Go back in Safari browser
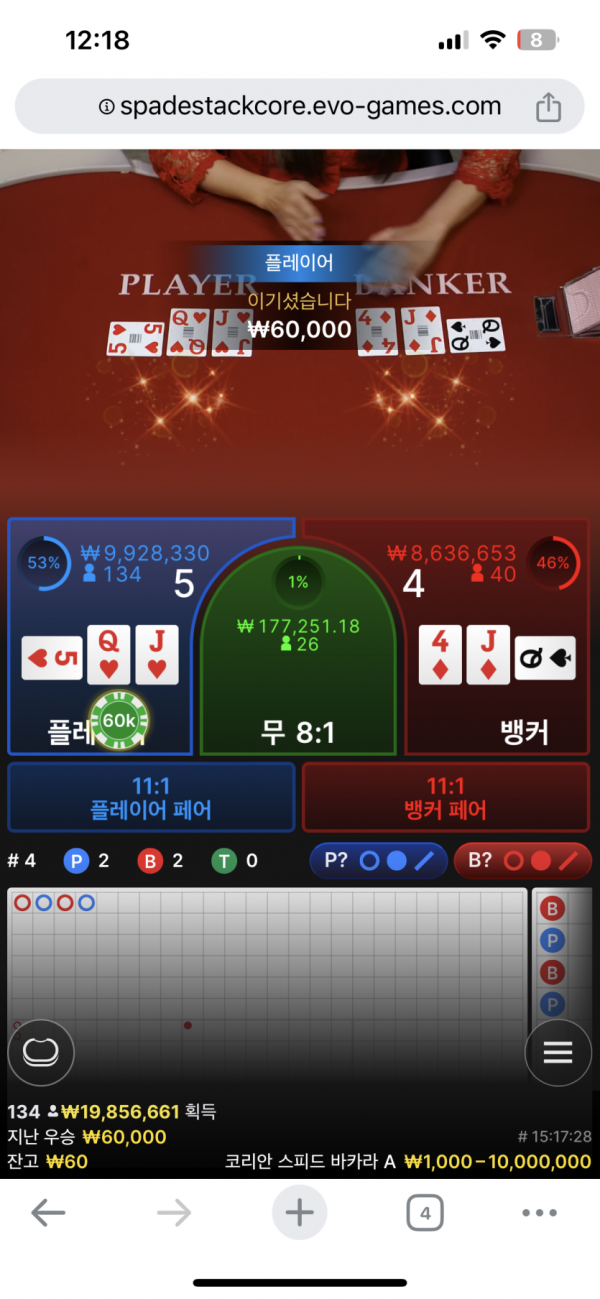Image resolution: width=600 pixels, height=1299 pixels. pos(48,1213)
